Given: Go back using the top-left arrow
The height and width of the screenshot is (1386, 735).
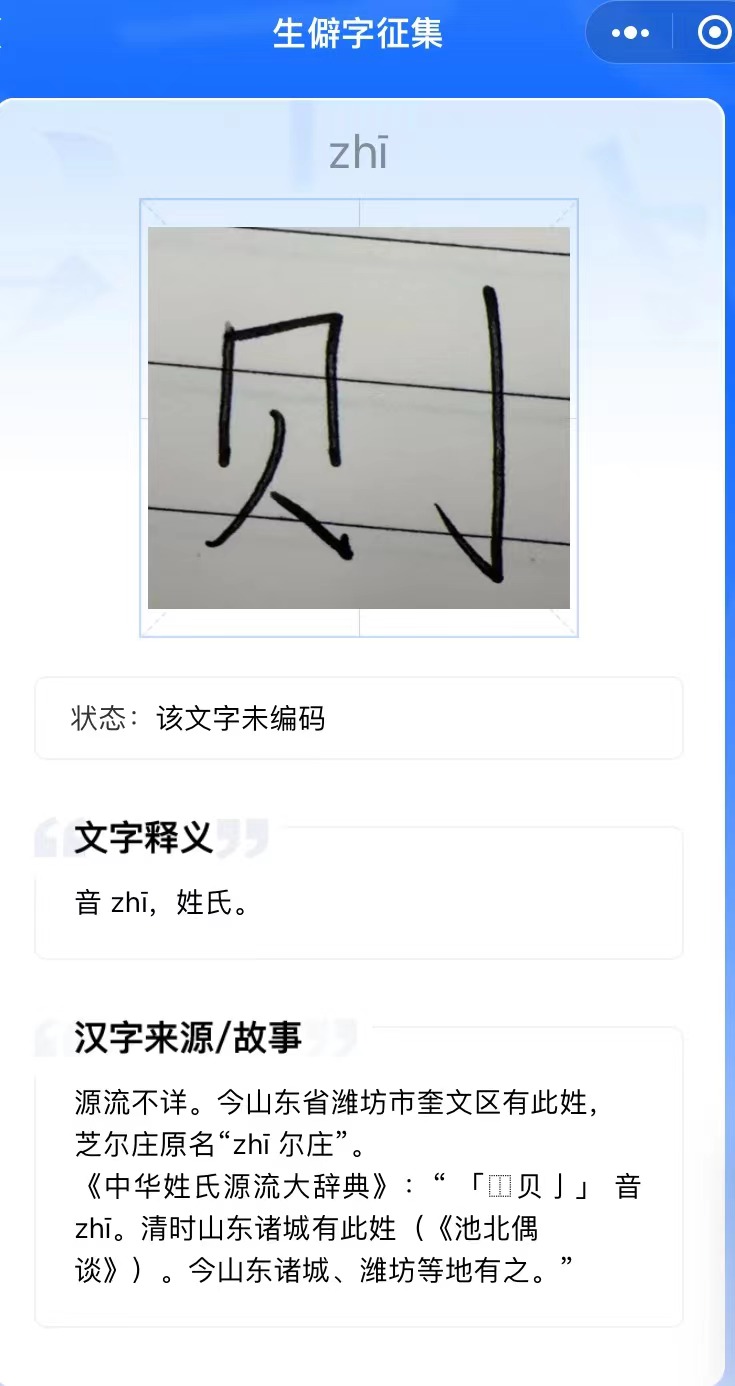Looking at the screenshot, I should (x=3, y=34).
